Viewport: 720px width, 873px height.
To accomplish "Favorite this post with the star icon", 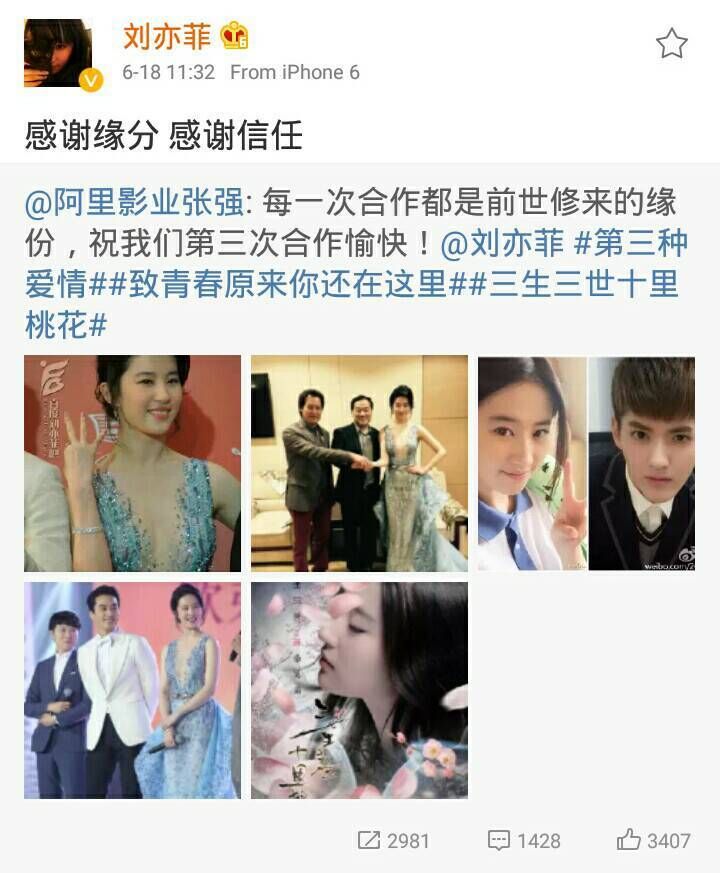I will [671, 43].
